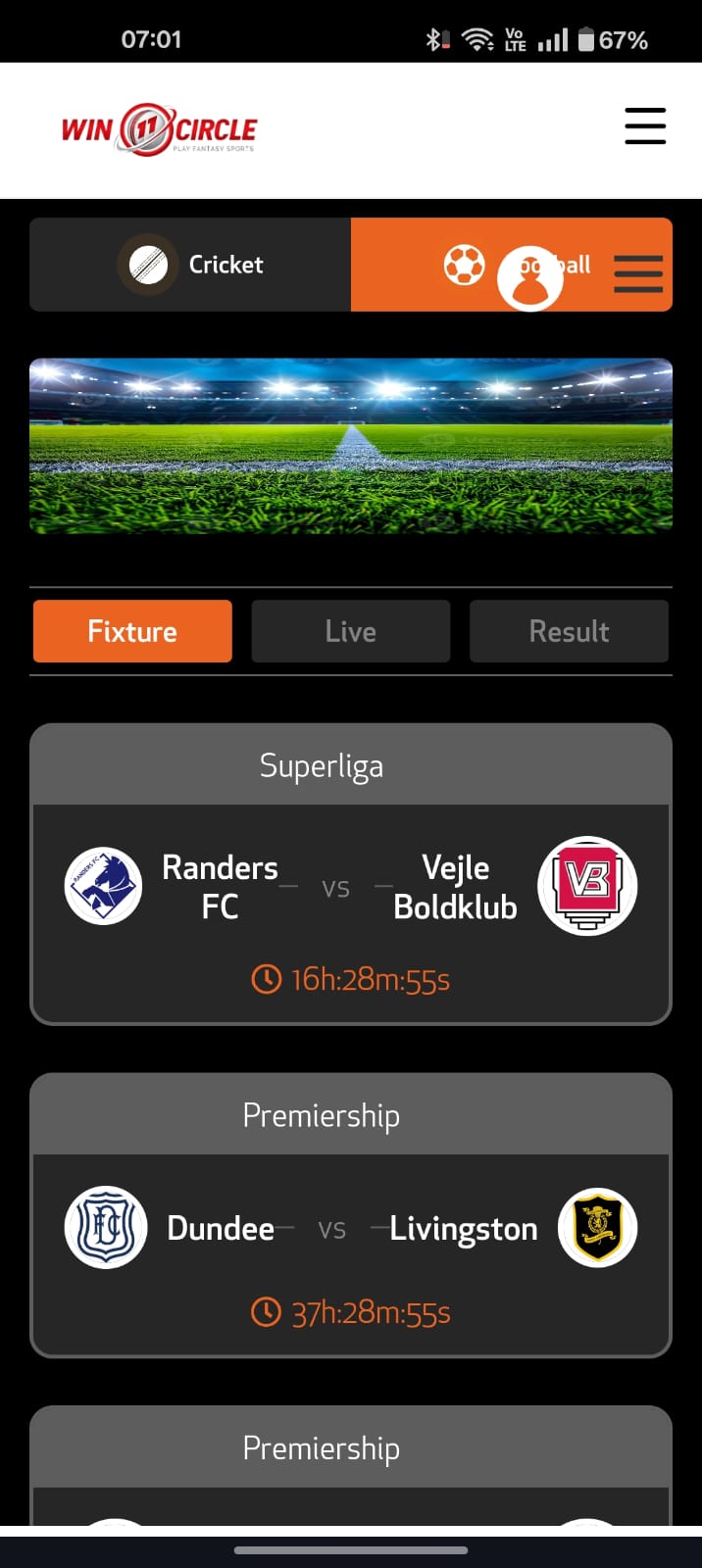The width and height of the screenshot is (702, 1568).
Task: Open the top hamburger menu
Action: (645, 127)
